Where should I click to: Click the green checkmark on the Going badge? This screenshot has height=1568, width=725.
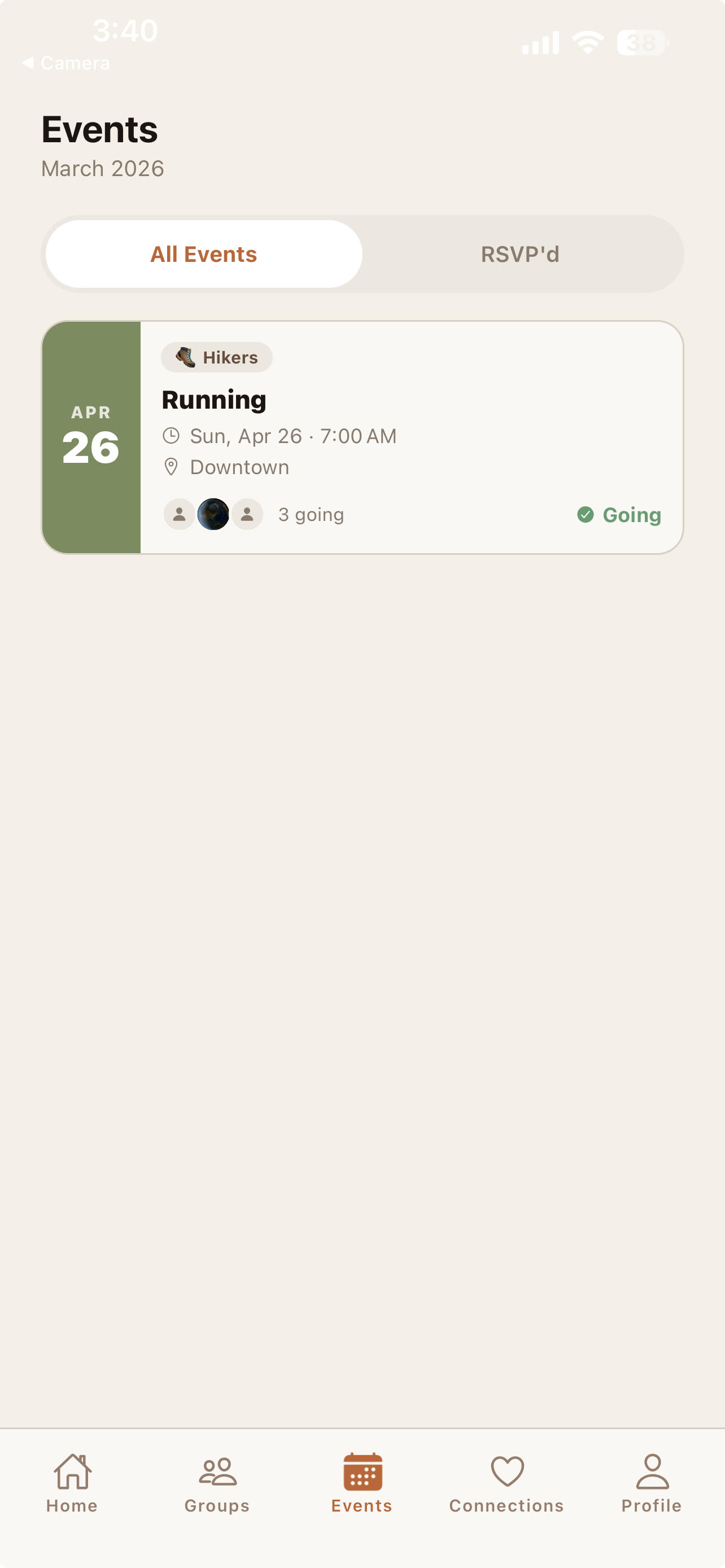[x=586, y=514]
